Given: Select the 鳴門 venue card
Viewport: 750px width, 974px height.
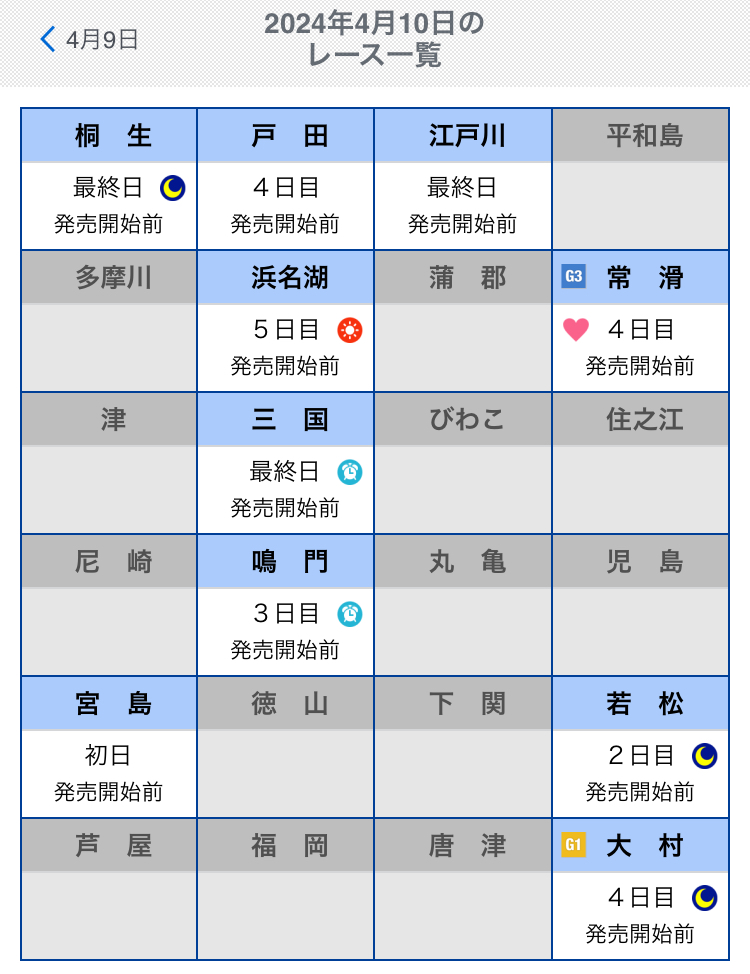Looking at the screenshot, I should pyautogui.click(x=286, y=606).
